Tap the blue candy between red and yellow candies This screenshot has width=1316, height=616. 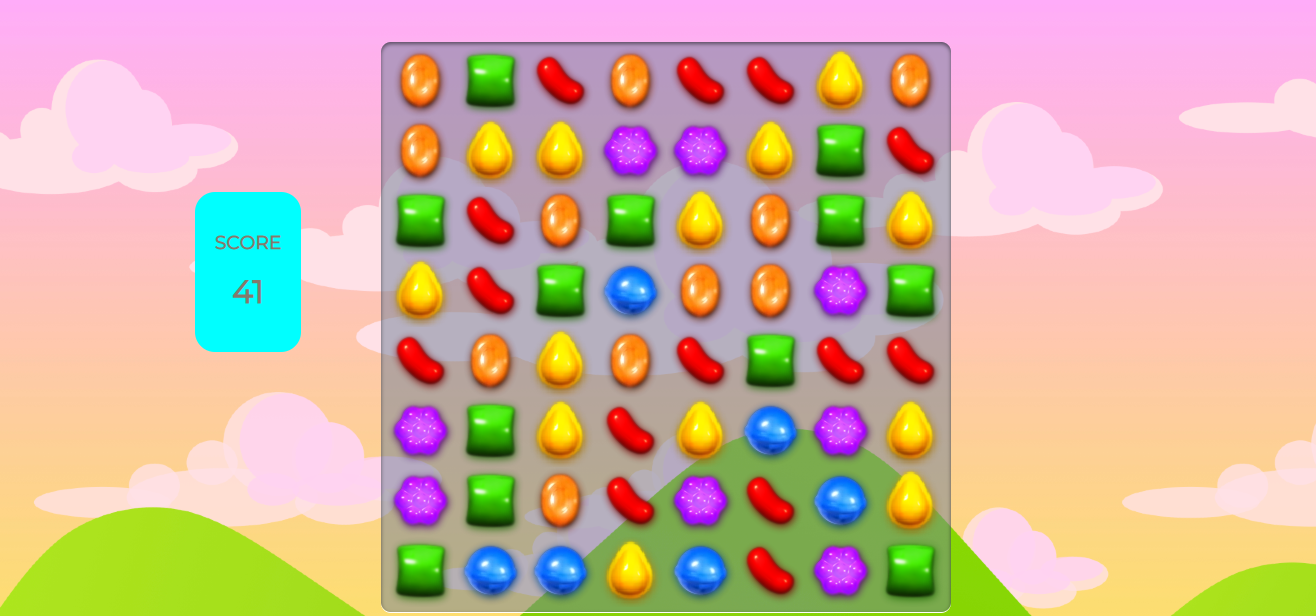pos(840,500)
